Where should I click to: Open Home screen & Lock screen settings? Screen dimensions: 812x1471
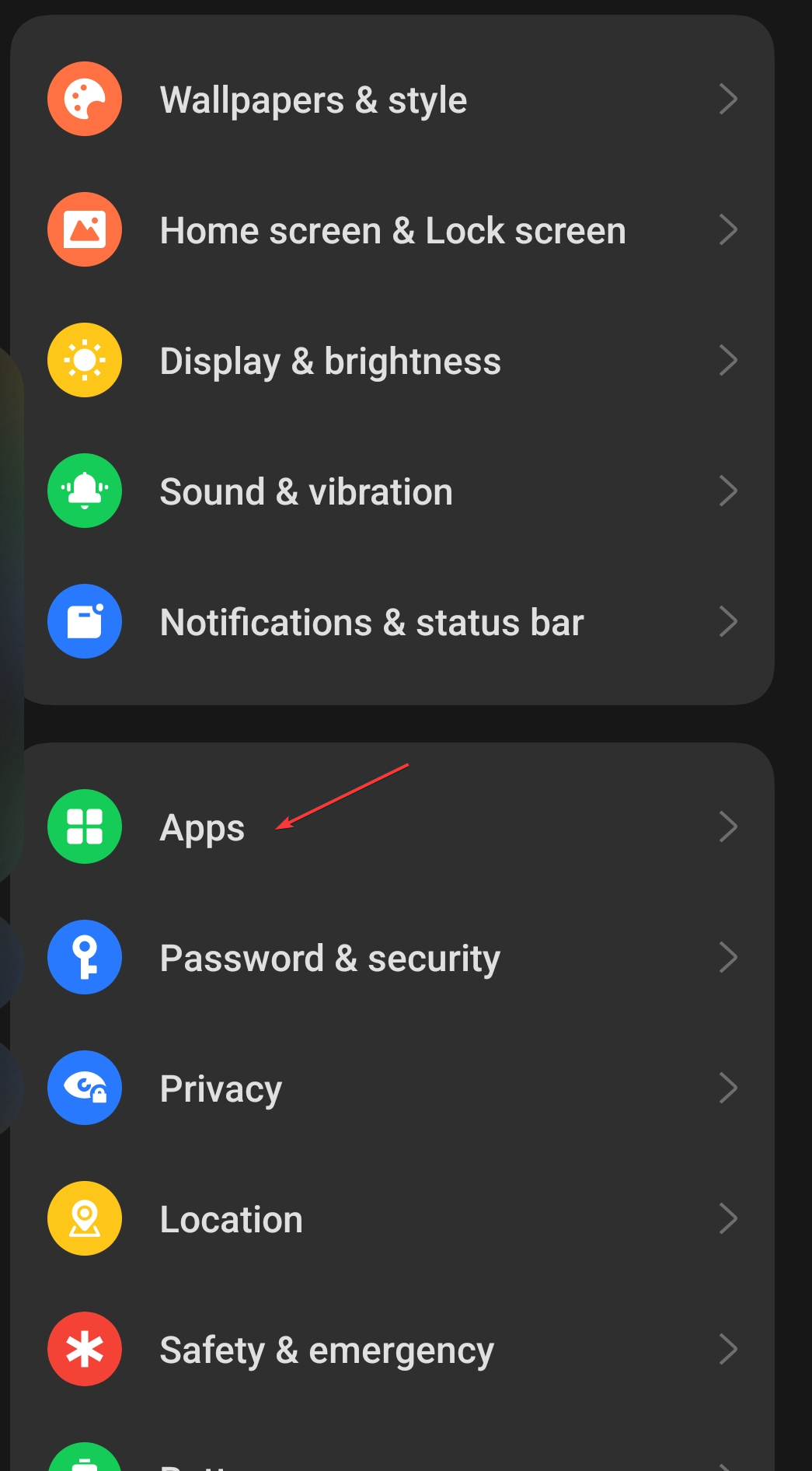pos(392,230)
